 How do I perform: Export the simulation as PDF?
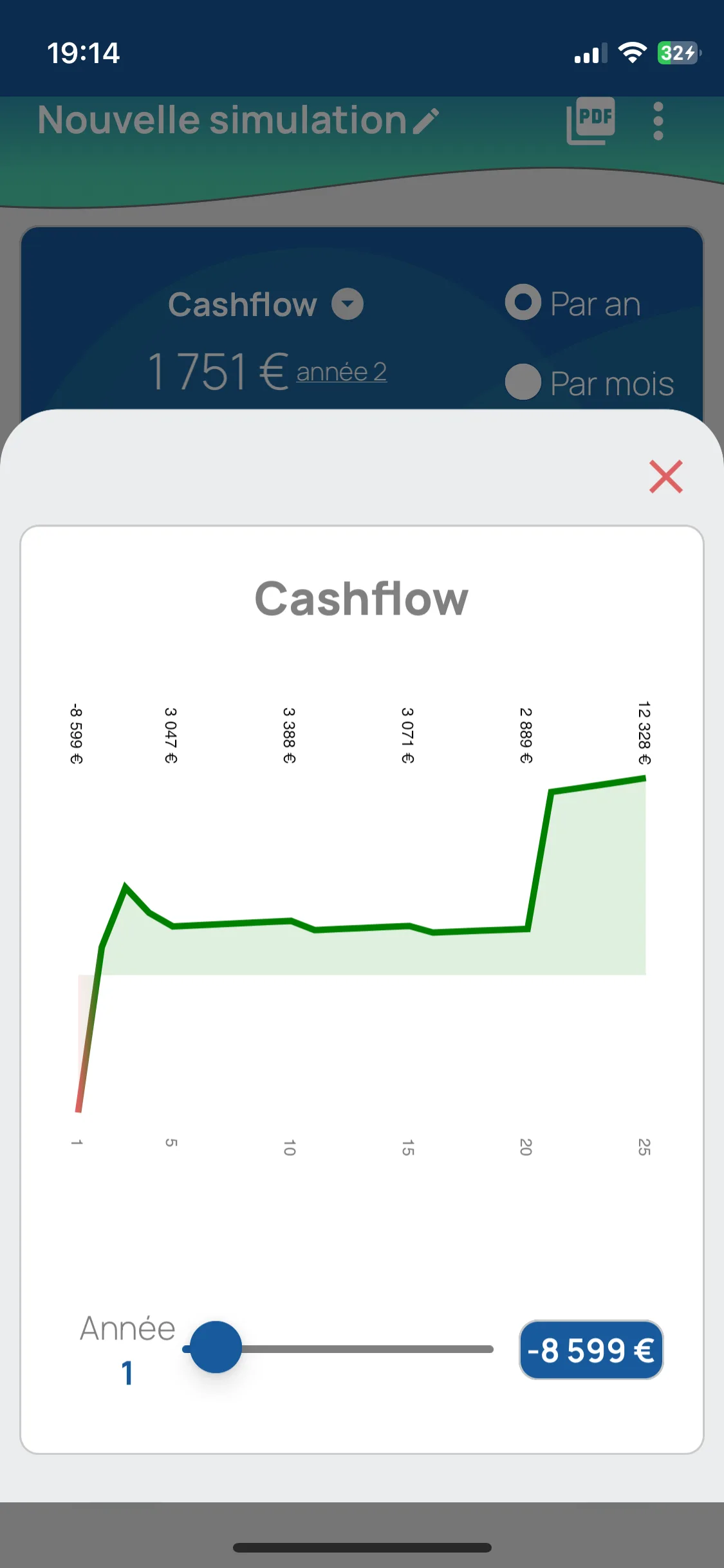click(x=590, y=121)
